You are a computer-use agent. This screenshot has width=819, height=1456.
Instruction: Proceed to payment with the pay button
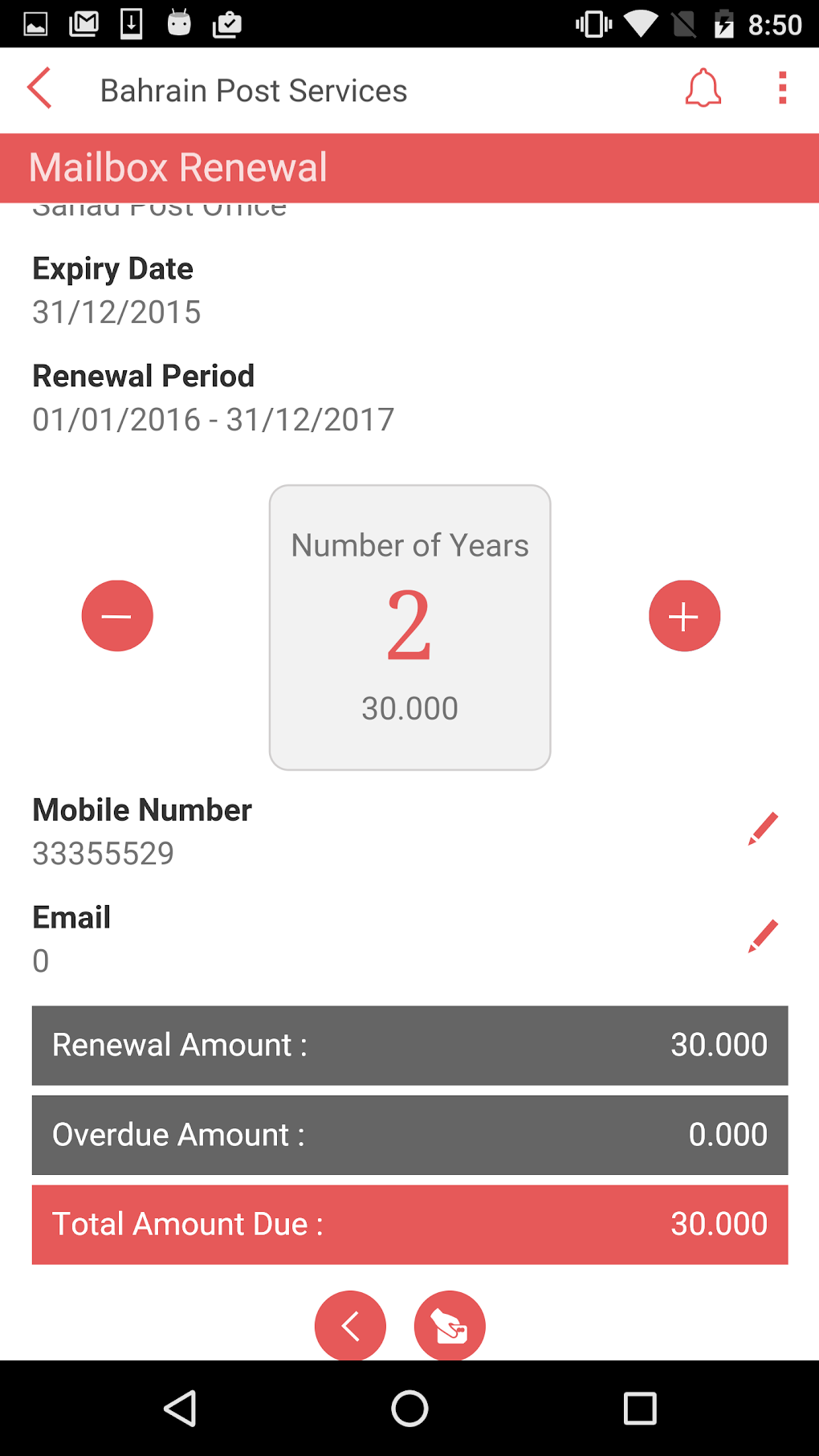click(450, 1325)
